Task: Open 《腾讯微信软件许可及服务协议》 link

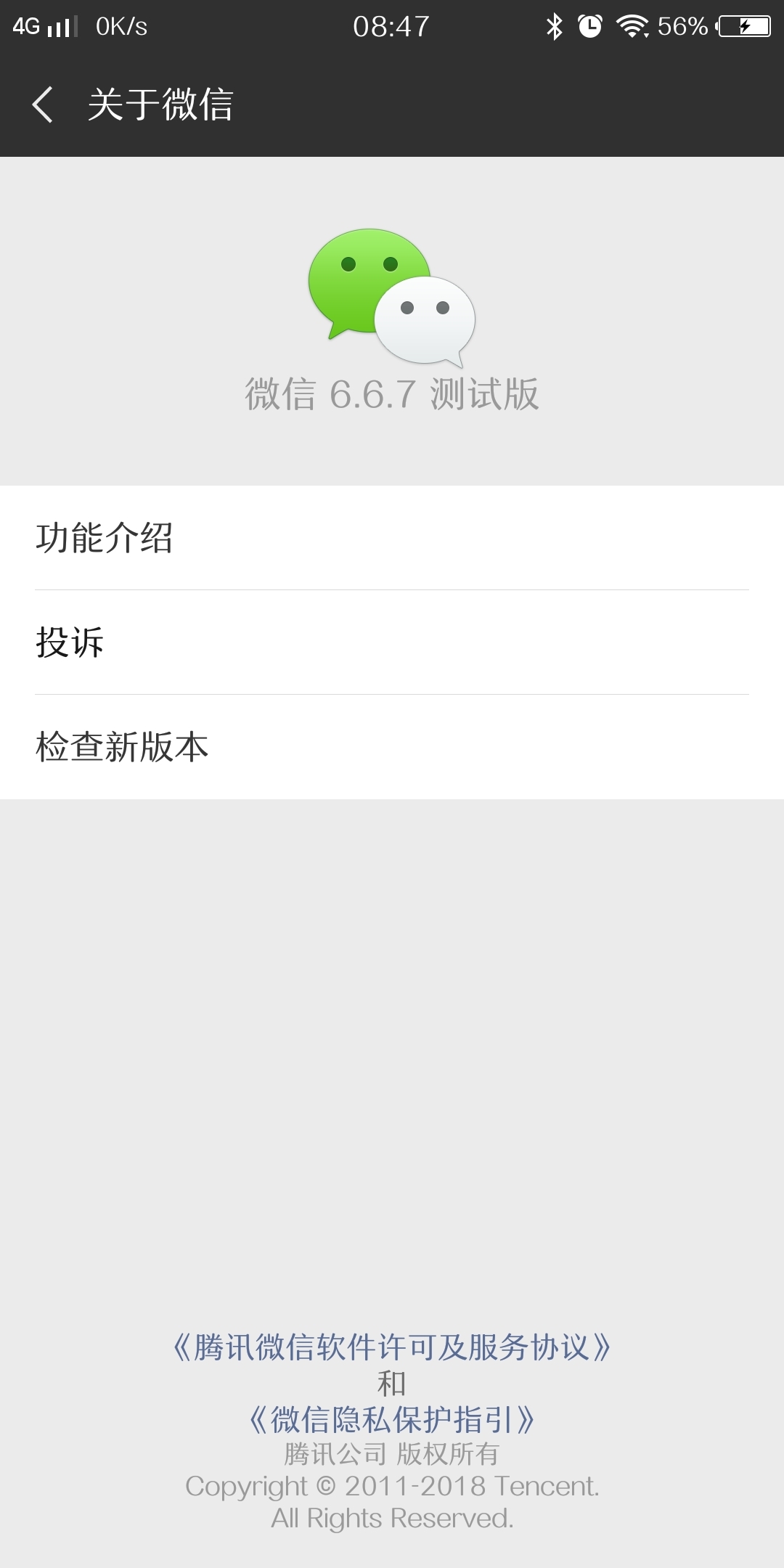Action: coord(392,1347)
